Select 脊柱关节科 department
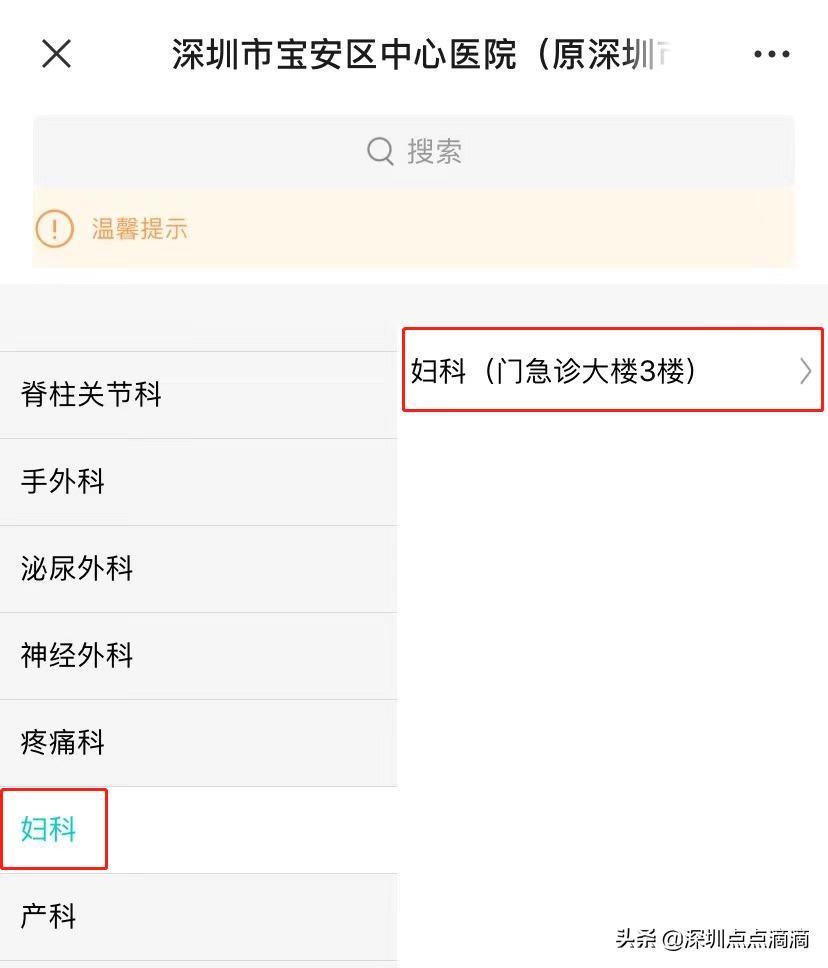The height and width of the screenshot is (968, 828). [198, 395]
